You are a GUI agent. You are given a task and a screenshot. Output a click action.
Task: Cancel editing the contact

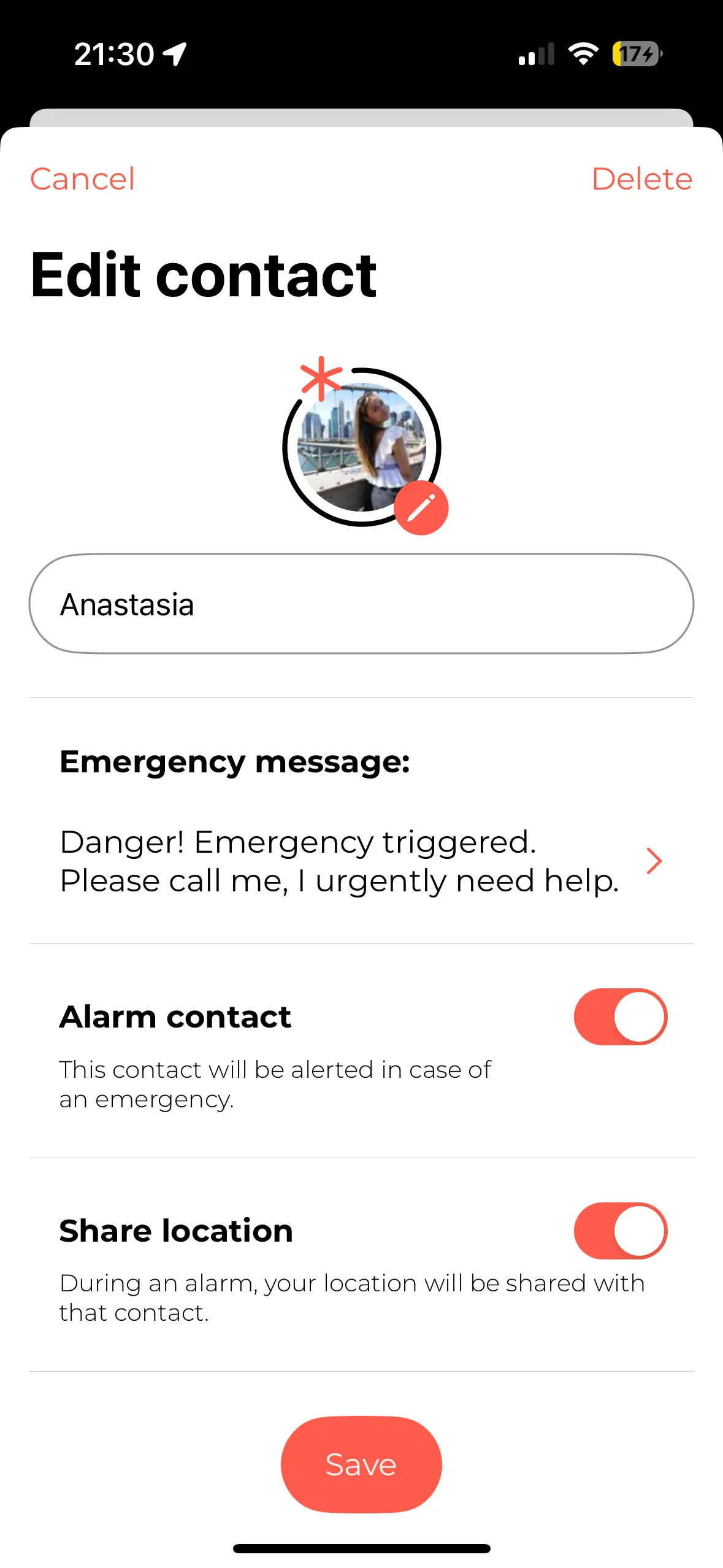coord(82,179)
